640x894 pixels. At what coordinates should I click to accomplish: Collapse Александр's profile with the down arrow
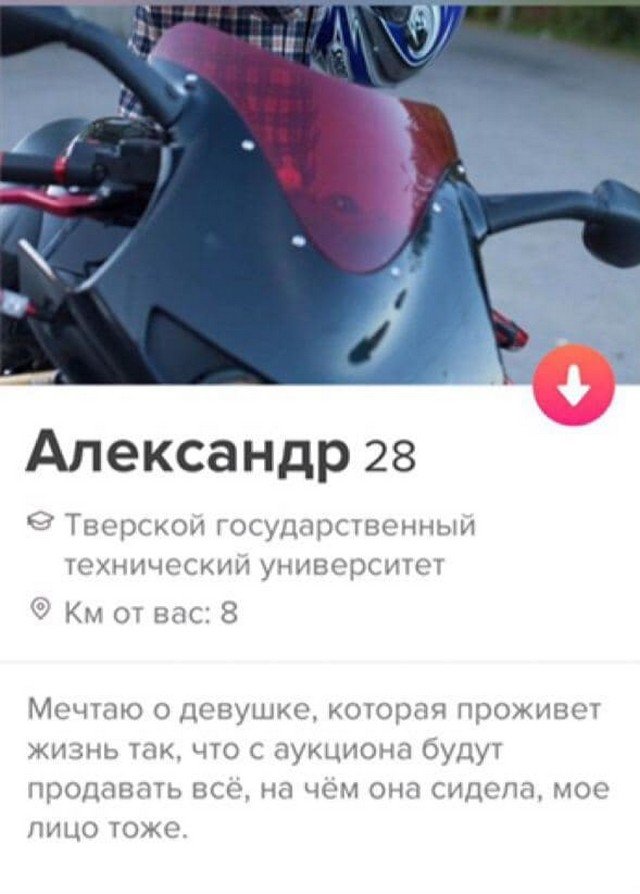575,390
